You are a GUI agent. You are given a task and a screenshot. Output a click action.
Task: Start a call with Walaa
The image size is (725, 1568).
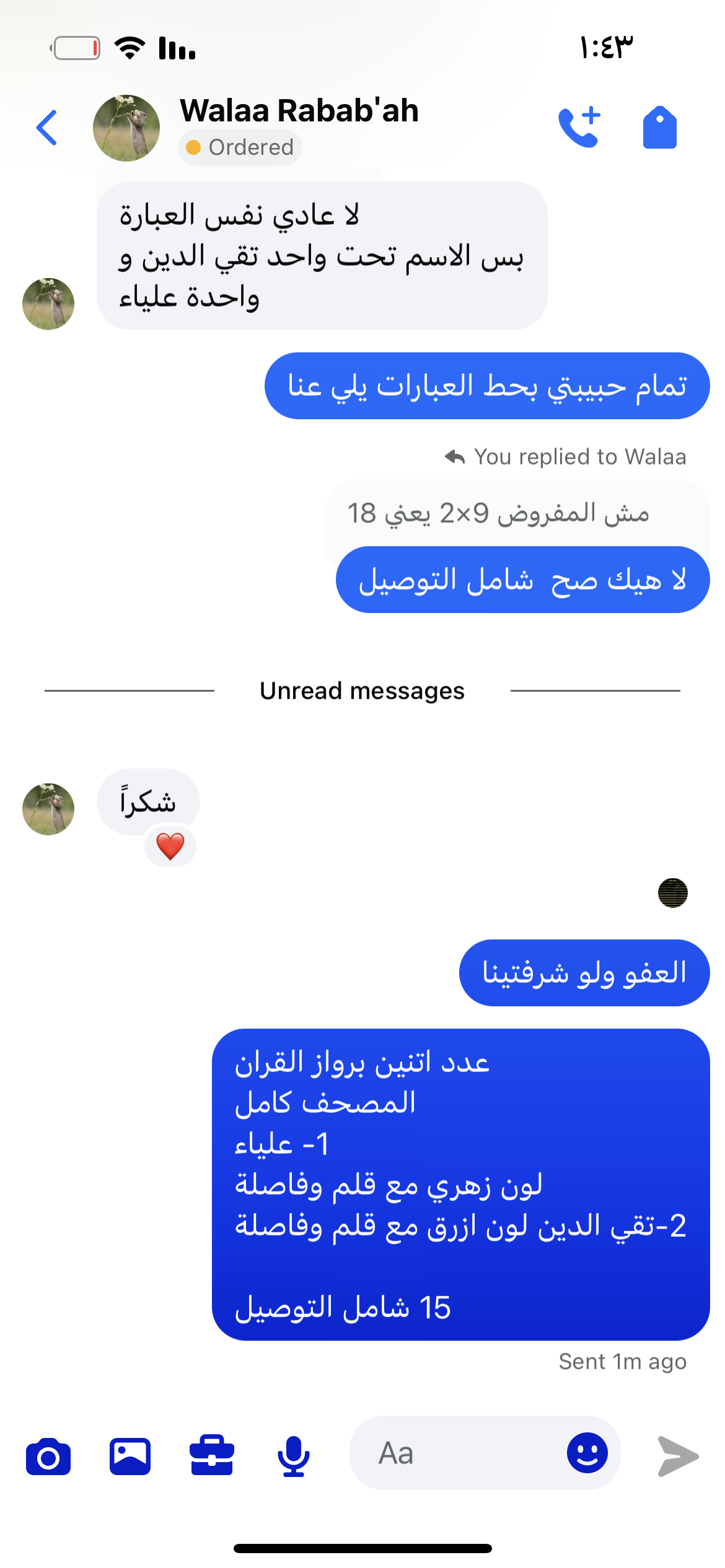(x=579, y=128)
